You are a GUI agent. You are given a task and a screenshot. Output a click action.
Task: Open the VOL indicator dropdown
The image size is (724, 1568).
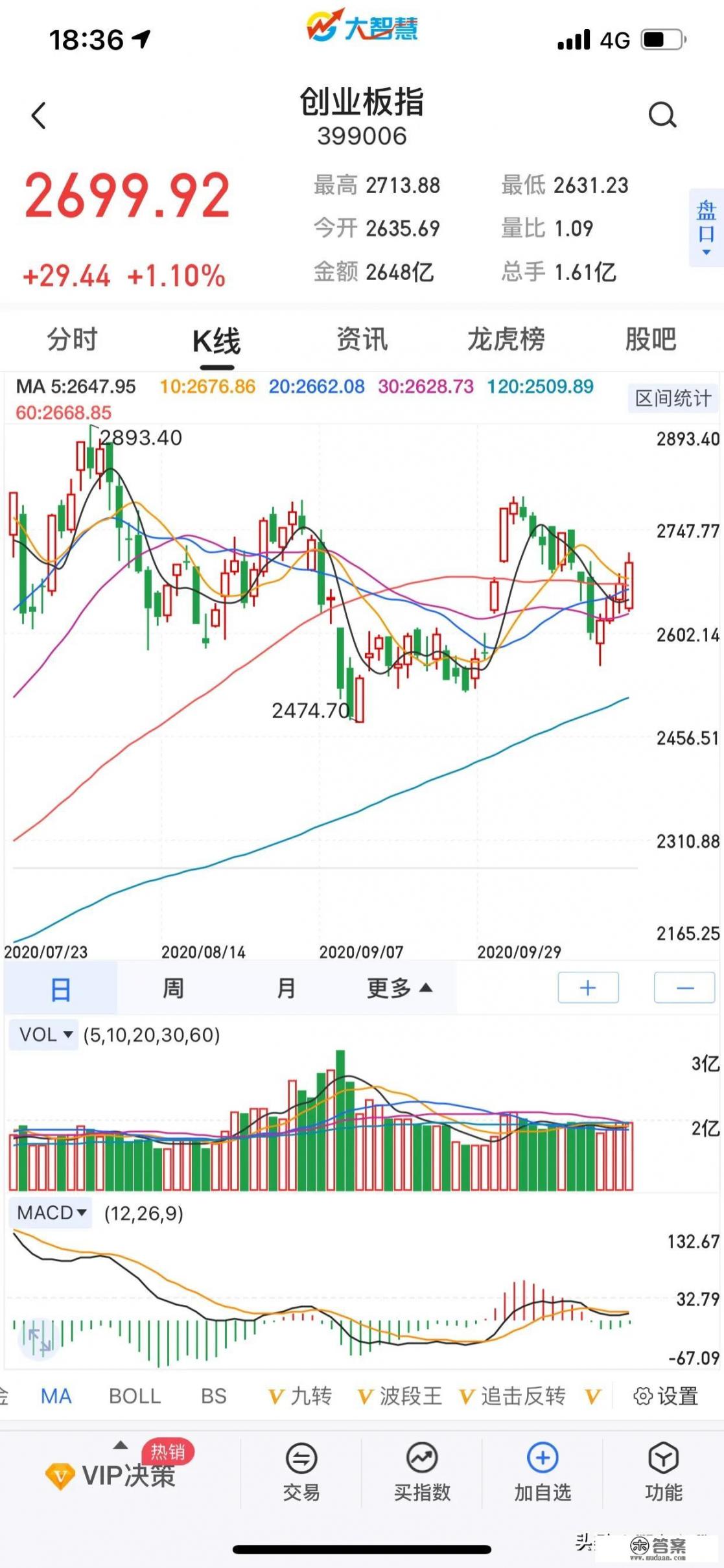(43, 1034)
